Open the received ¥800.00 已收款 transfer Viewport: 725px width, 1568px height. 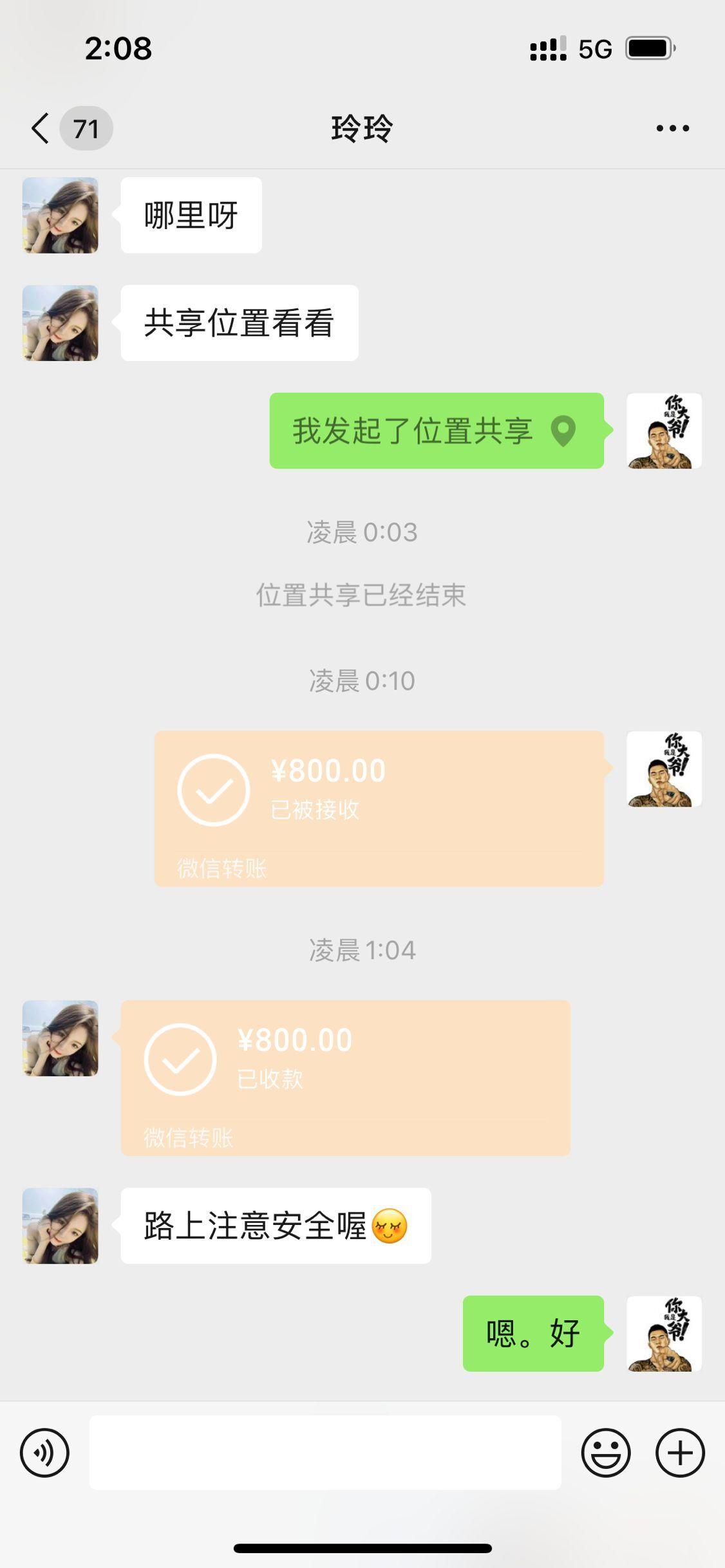coord(345,1078)
